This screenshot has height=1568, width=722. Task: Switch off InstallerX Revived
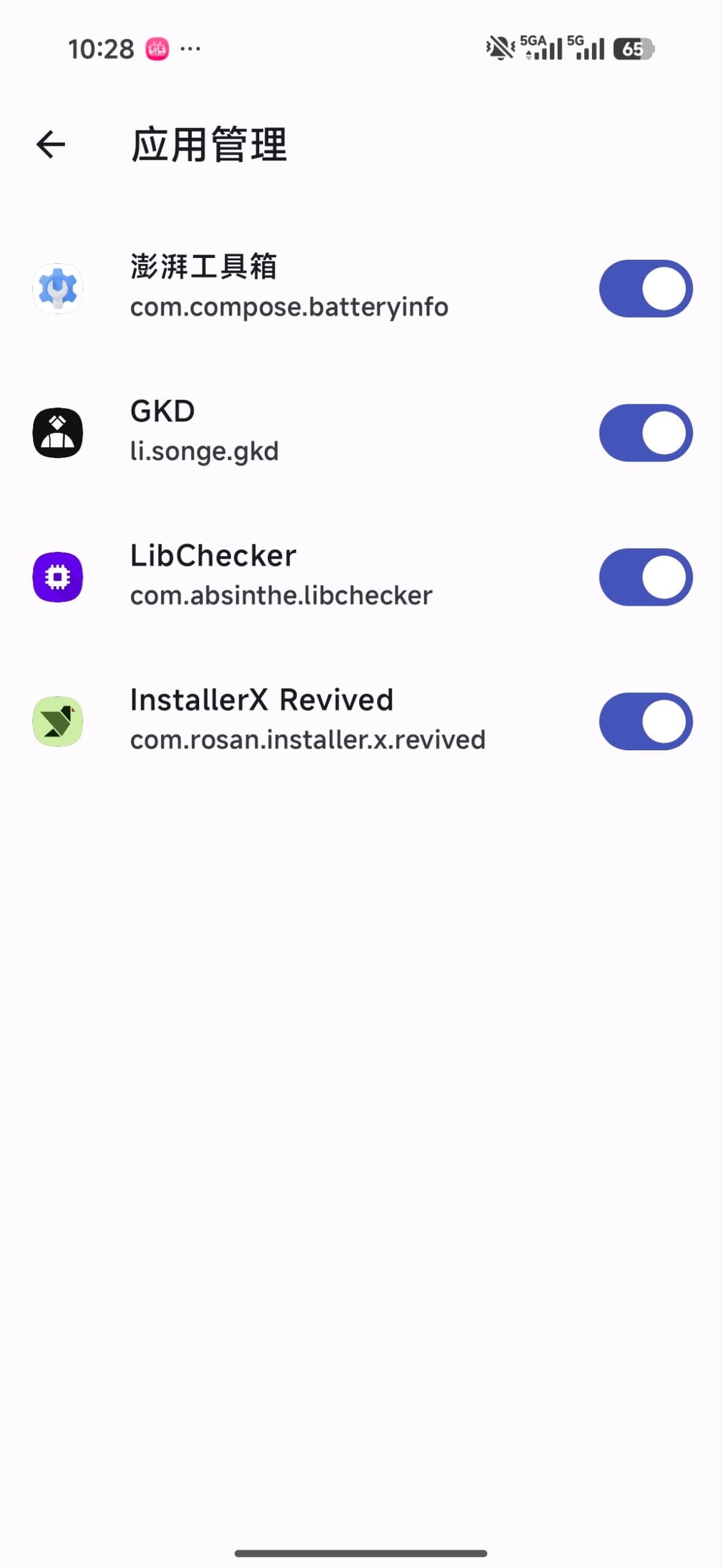[x=645, y=722]
